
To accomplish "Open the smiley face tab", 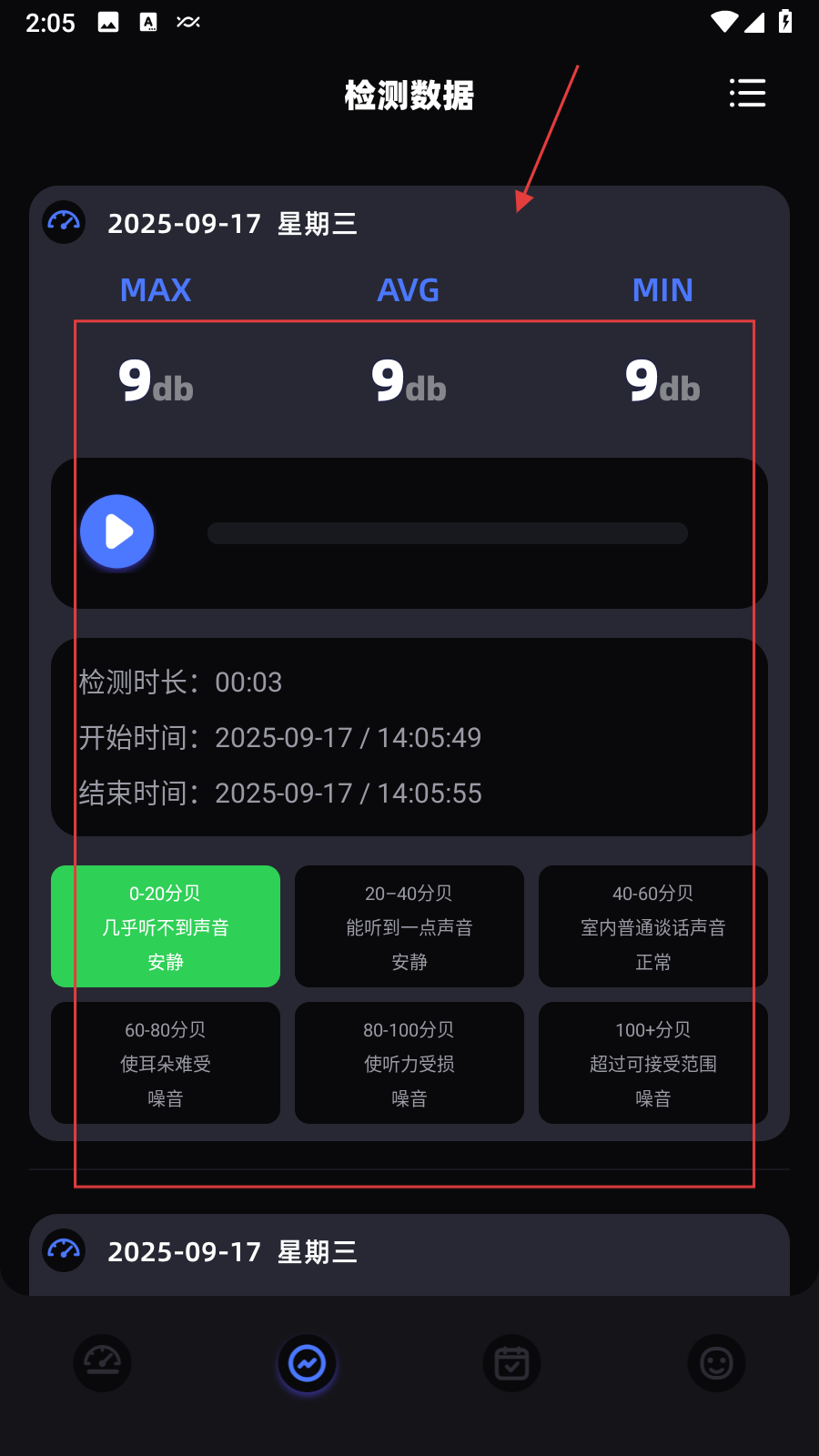I will 716,1363.
